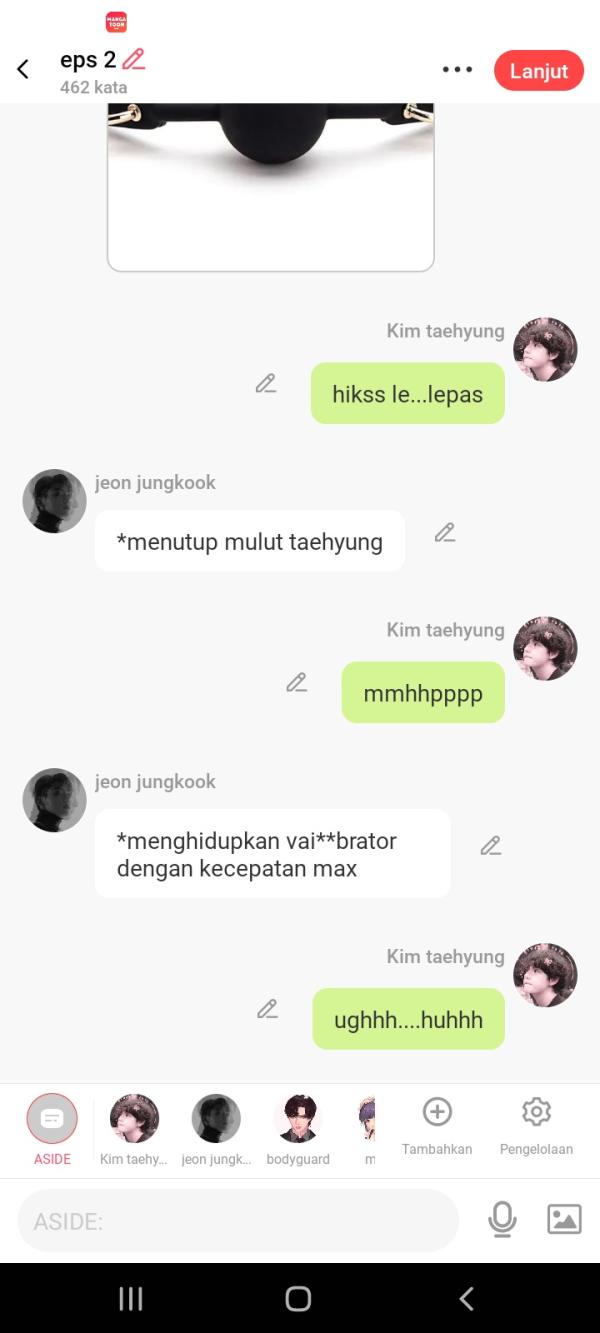Edit the "*menutup mulut taehyung" message

click(x=445, y=533)
